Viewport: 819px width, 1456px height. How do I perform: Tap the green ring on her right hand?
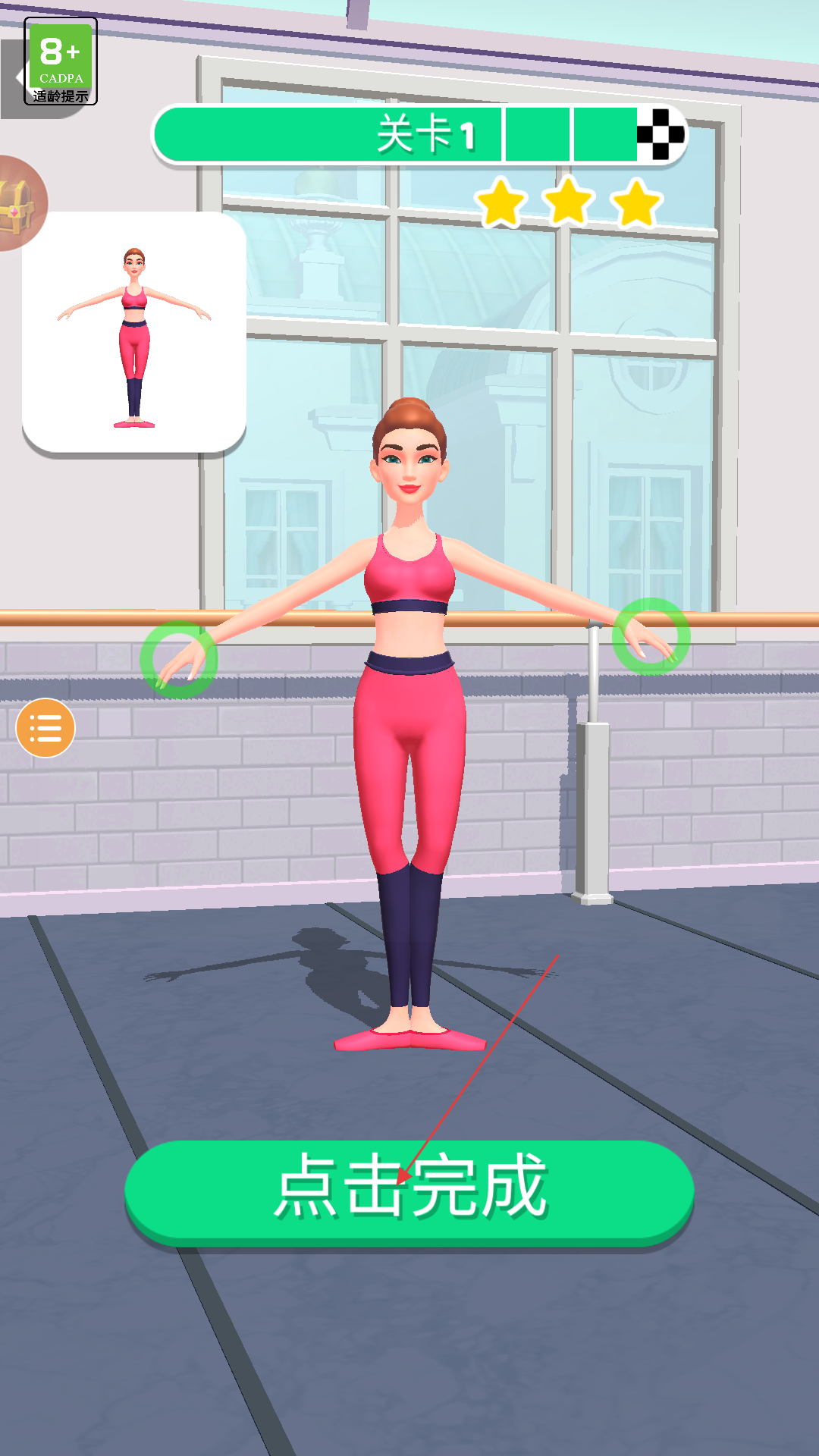179,660
